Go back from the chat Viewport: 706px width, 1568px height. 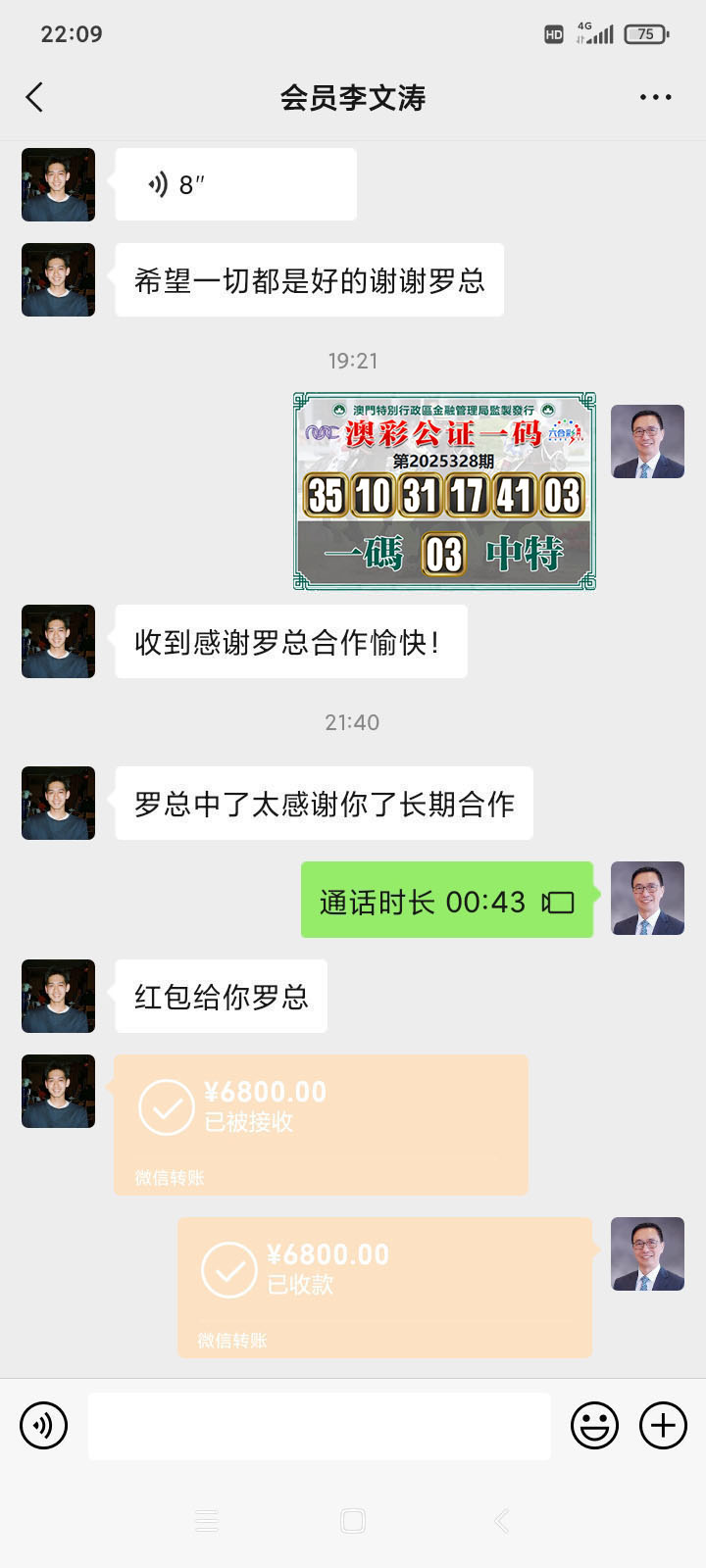35,97
